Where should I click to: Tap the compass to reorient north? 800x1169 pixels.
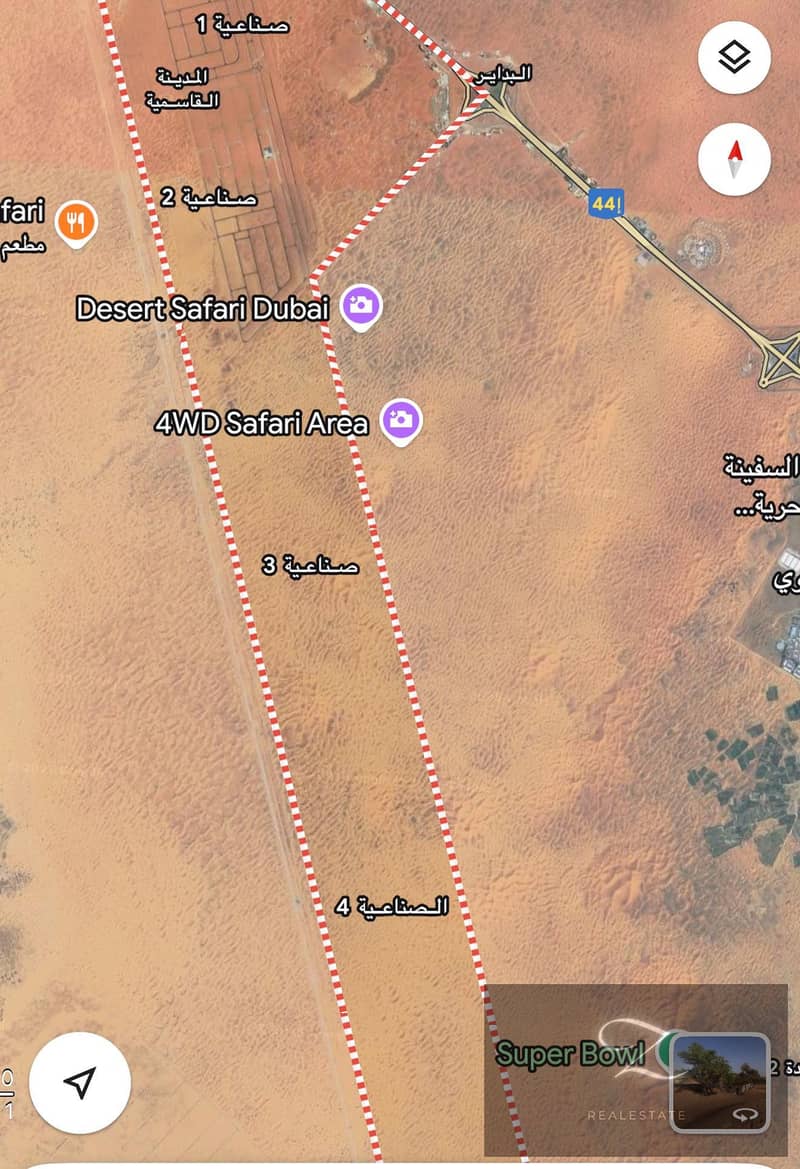click(x=734, y=158)
